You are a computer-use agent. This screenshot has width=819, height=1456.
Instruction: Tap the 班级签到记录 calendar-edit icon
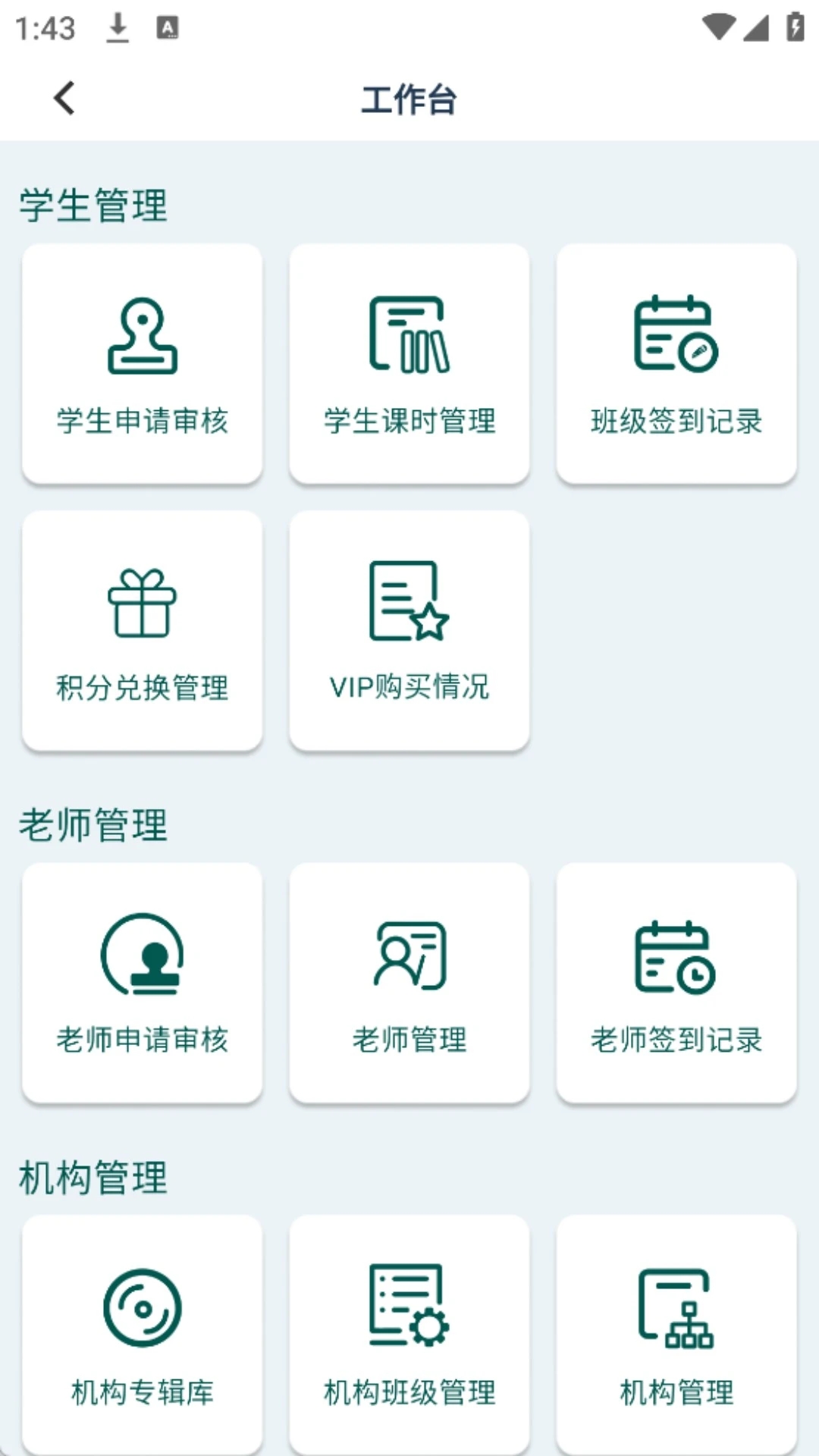click(676, 337)
